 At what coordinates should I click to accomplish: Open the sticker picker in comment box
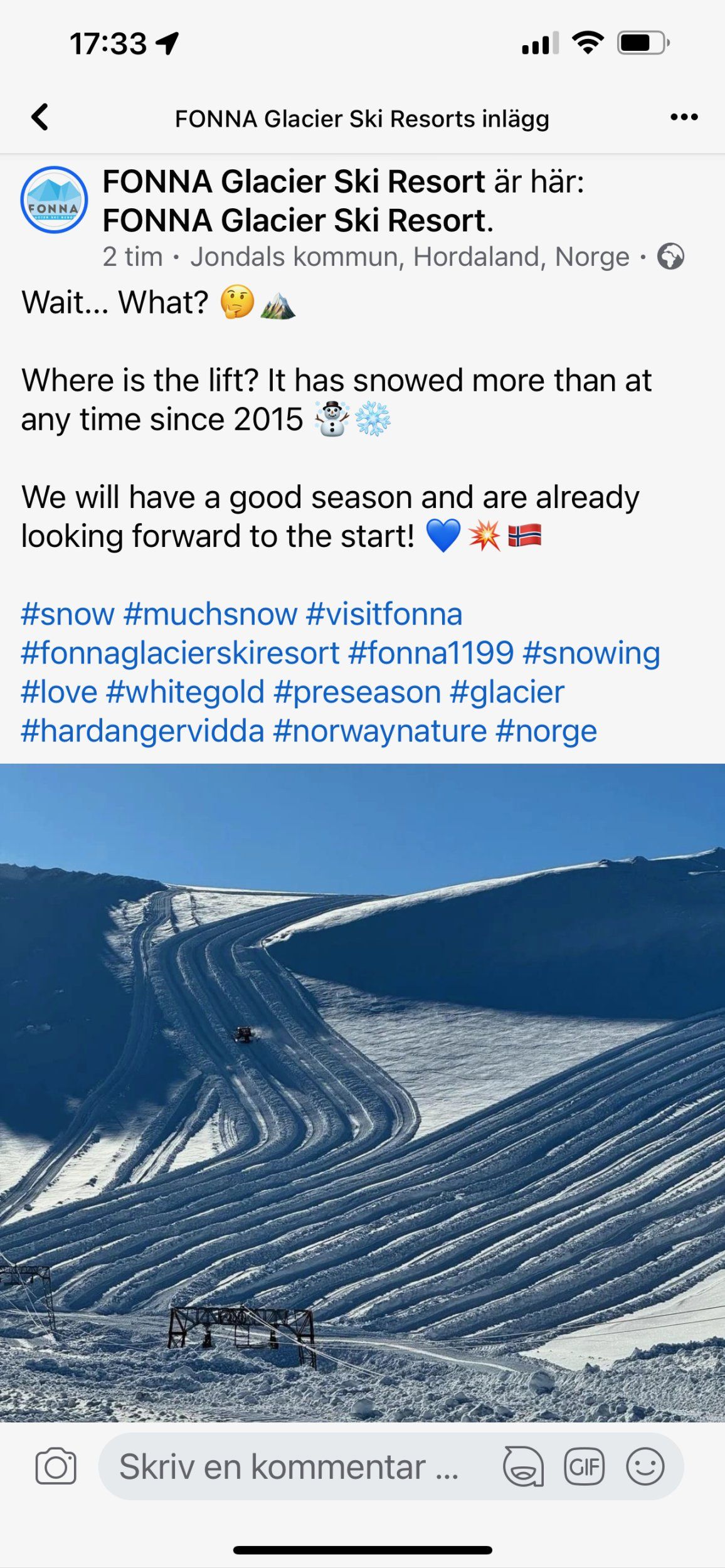522,1467
